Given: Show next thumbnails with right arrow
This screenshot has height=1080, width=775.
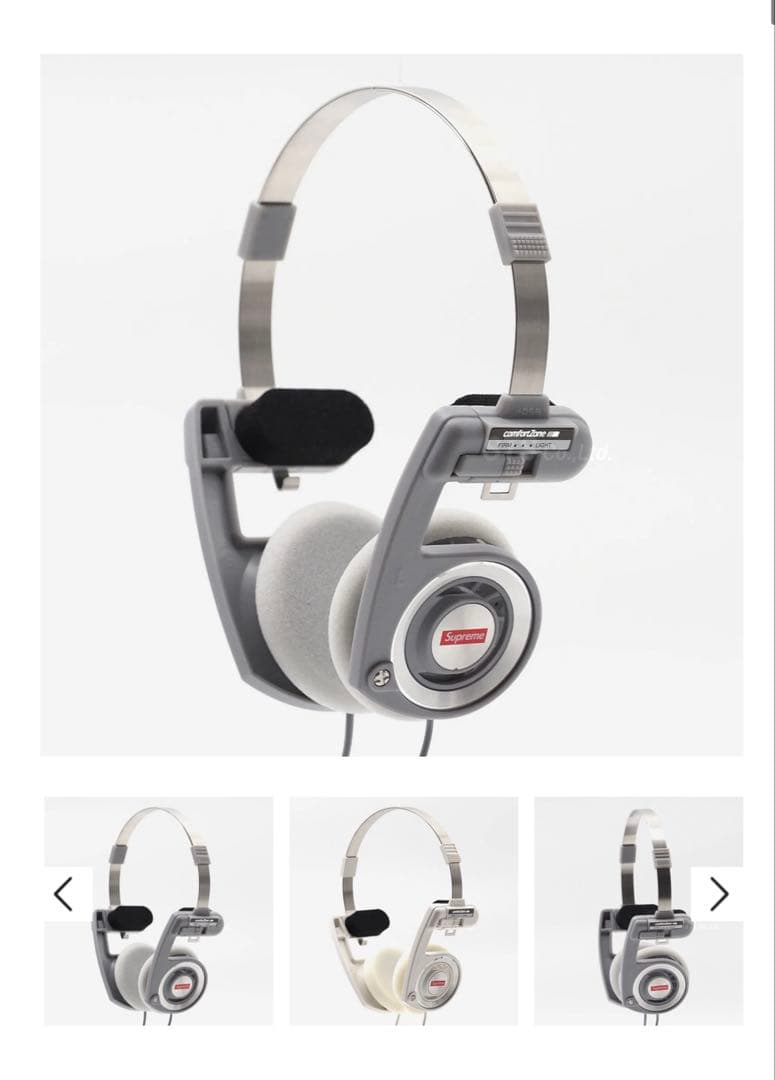Looking at the screenshot, I should click(718, 894).
